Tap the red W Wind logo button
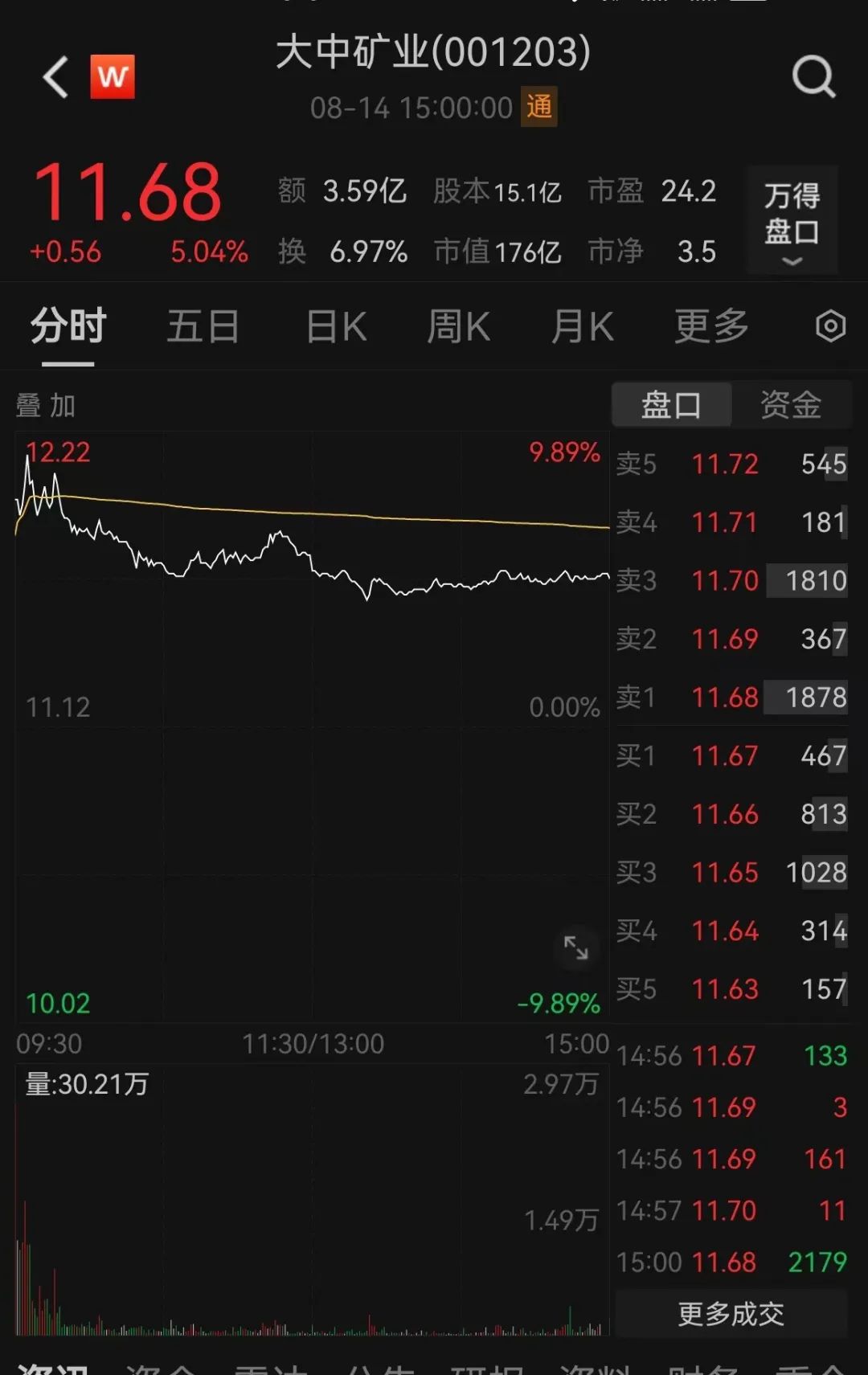Image resolution: width=868 pixels, height=1375 pixels. point(113,77)
